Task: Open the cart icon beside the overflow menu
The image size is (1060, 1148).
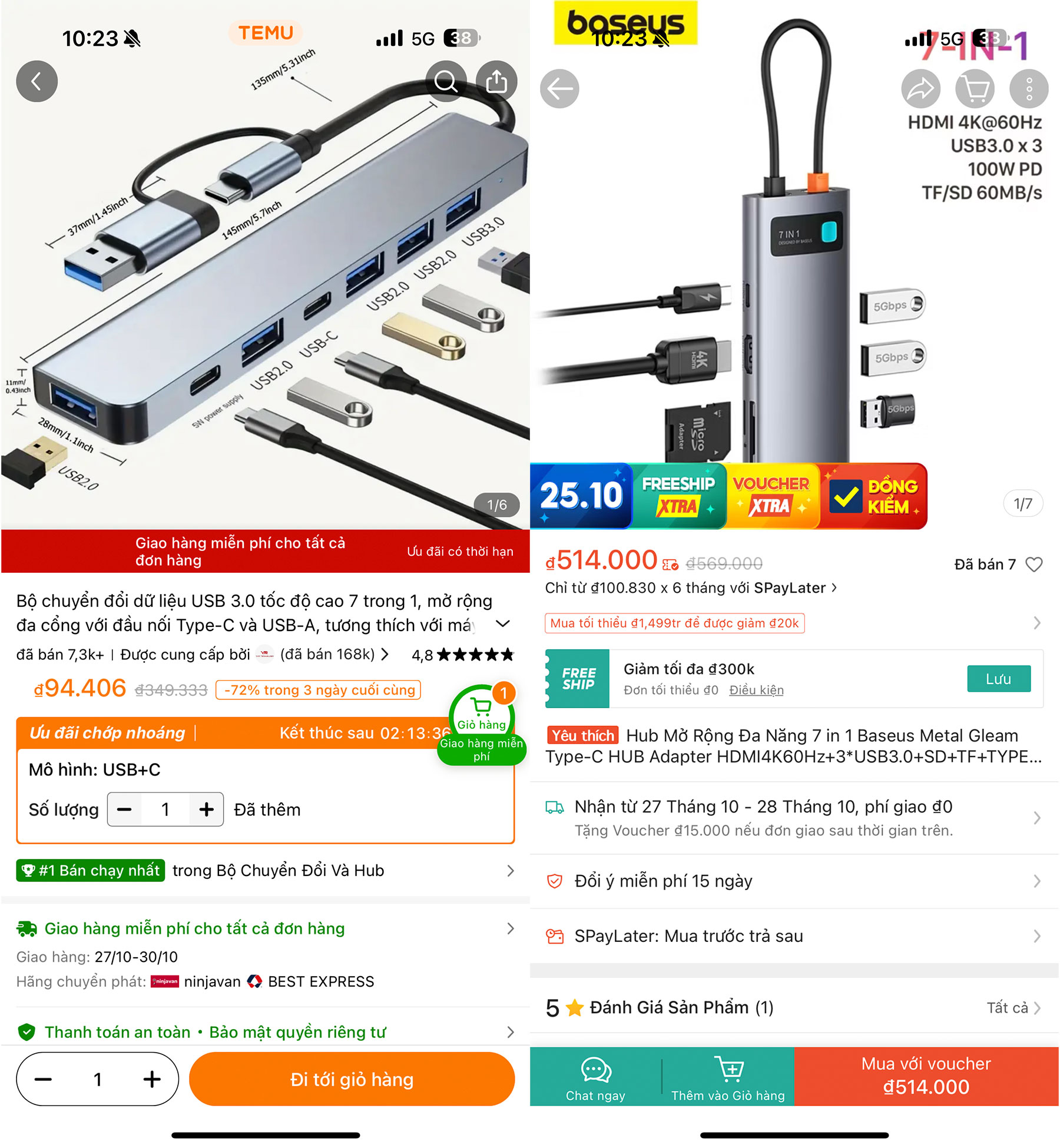Action: (x=975, y=89)
